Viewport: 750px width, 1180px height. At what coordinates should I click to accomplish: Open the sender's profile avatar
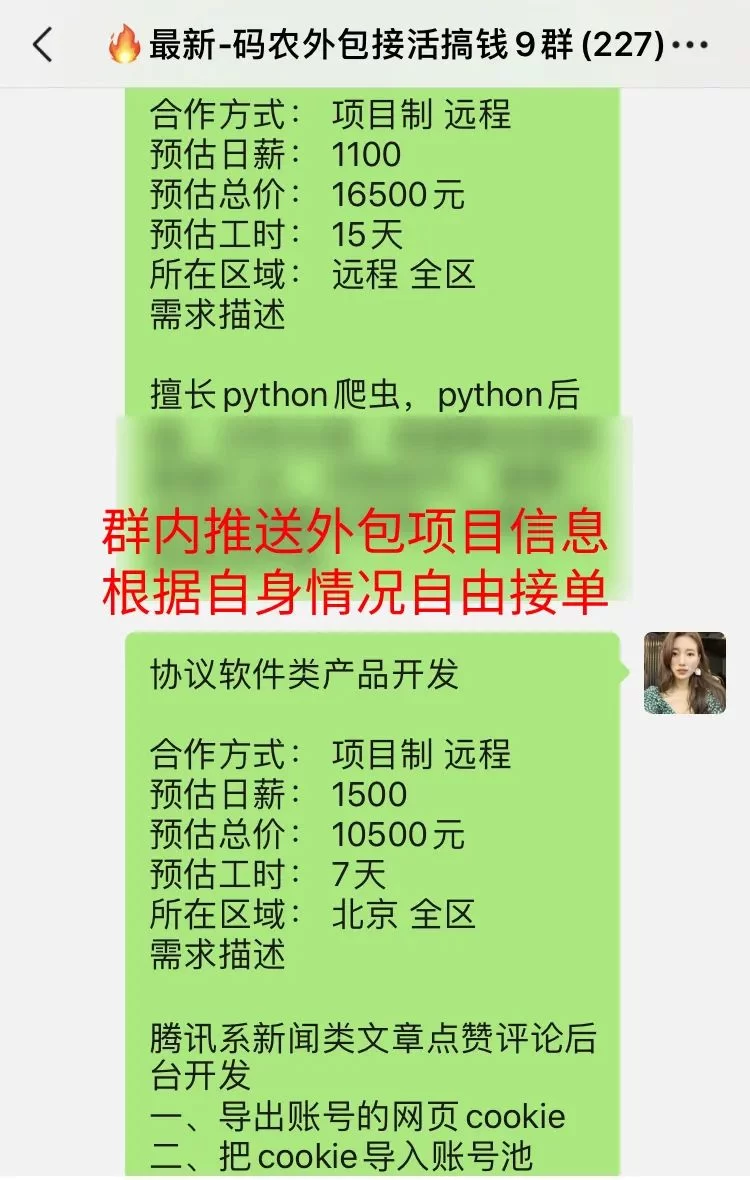[x=684, y=673]
